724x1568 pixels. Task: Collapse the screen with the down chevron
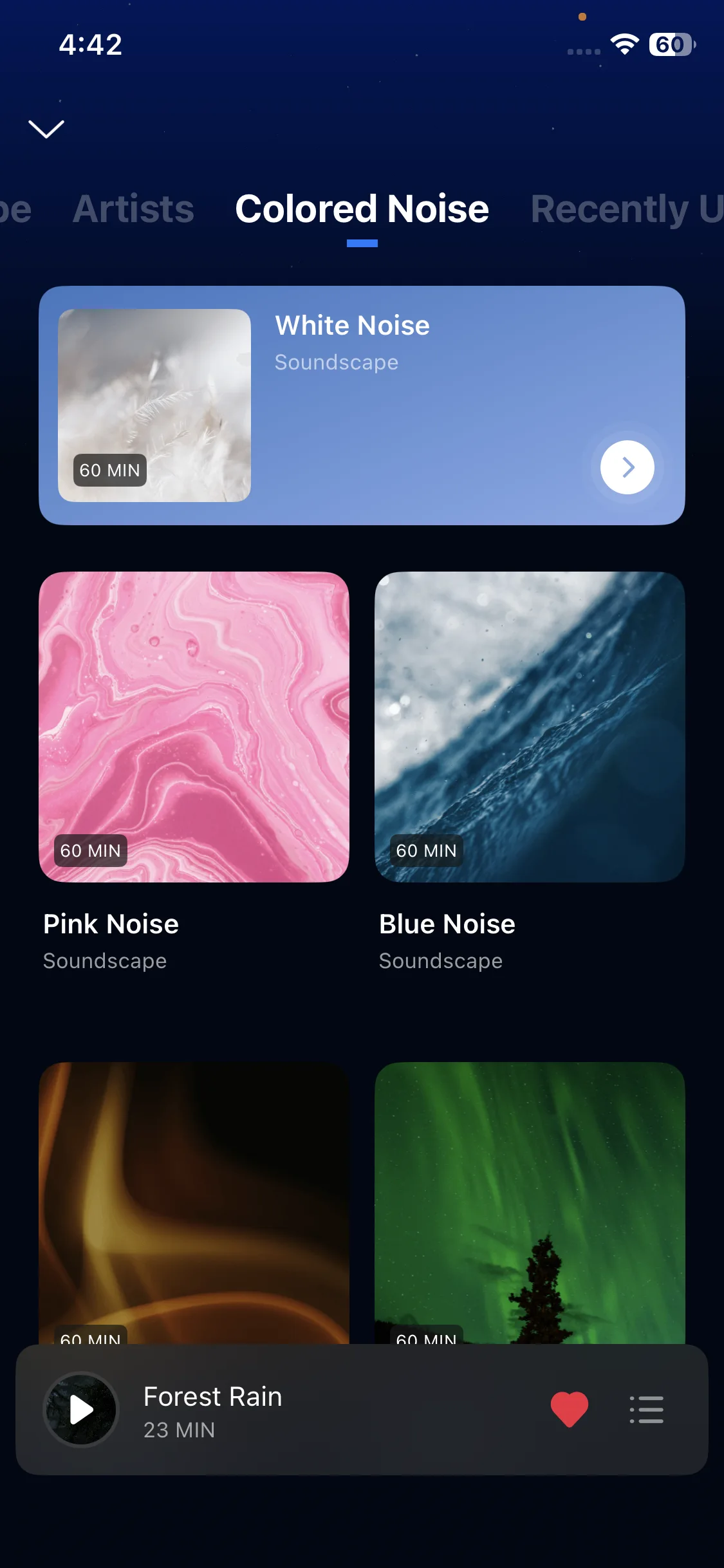coord(46,129)
